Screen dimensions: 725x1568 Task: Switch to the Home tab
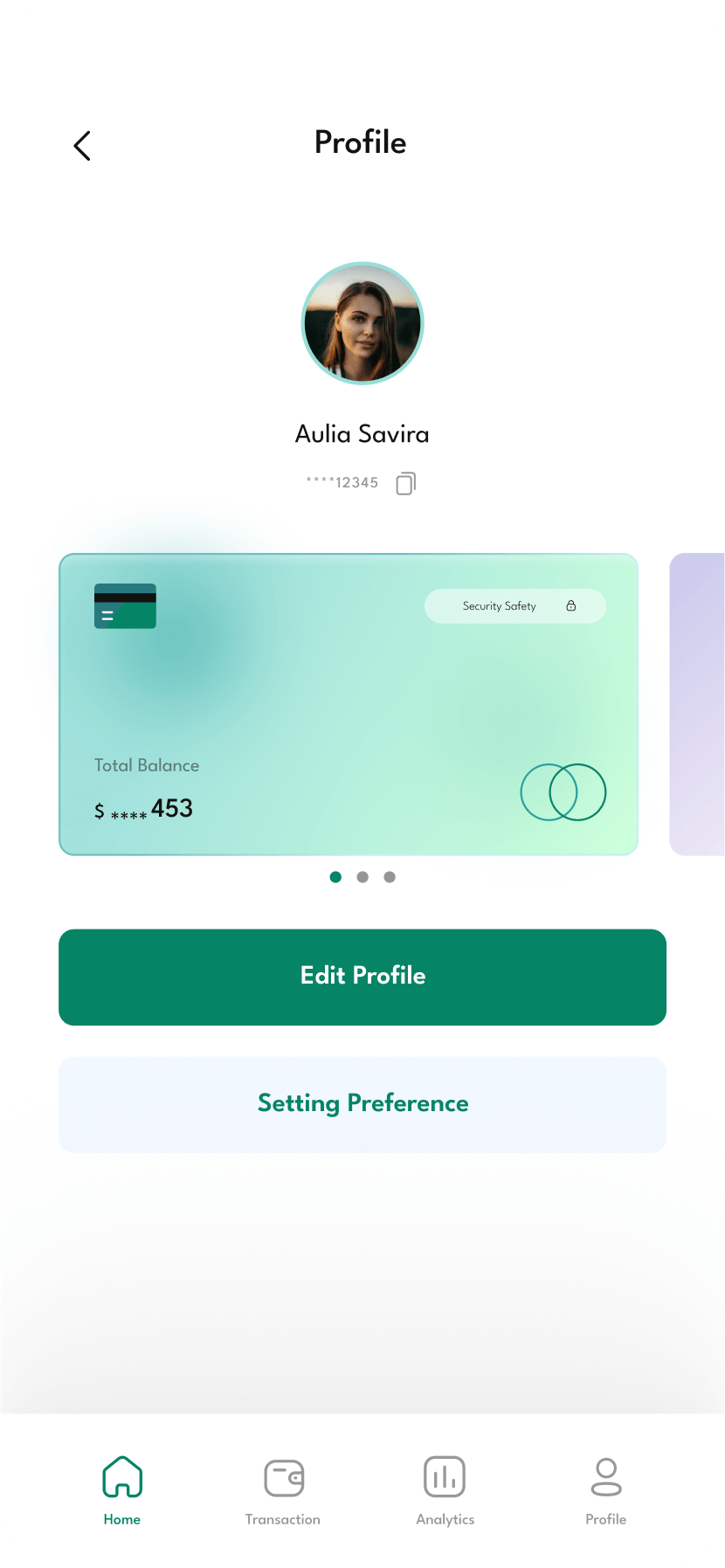pyautogui.click(x=122, y=1490)
